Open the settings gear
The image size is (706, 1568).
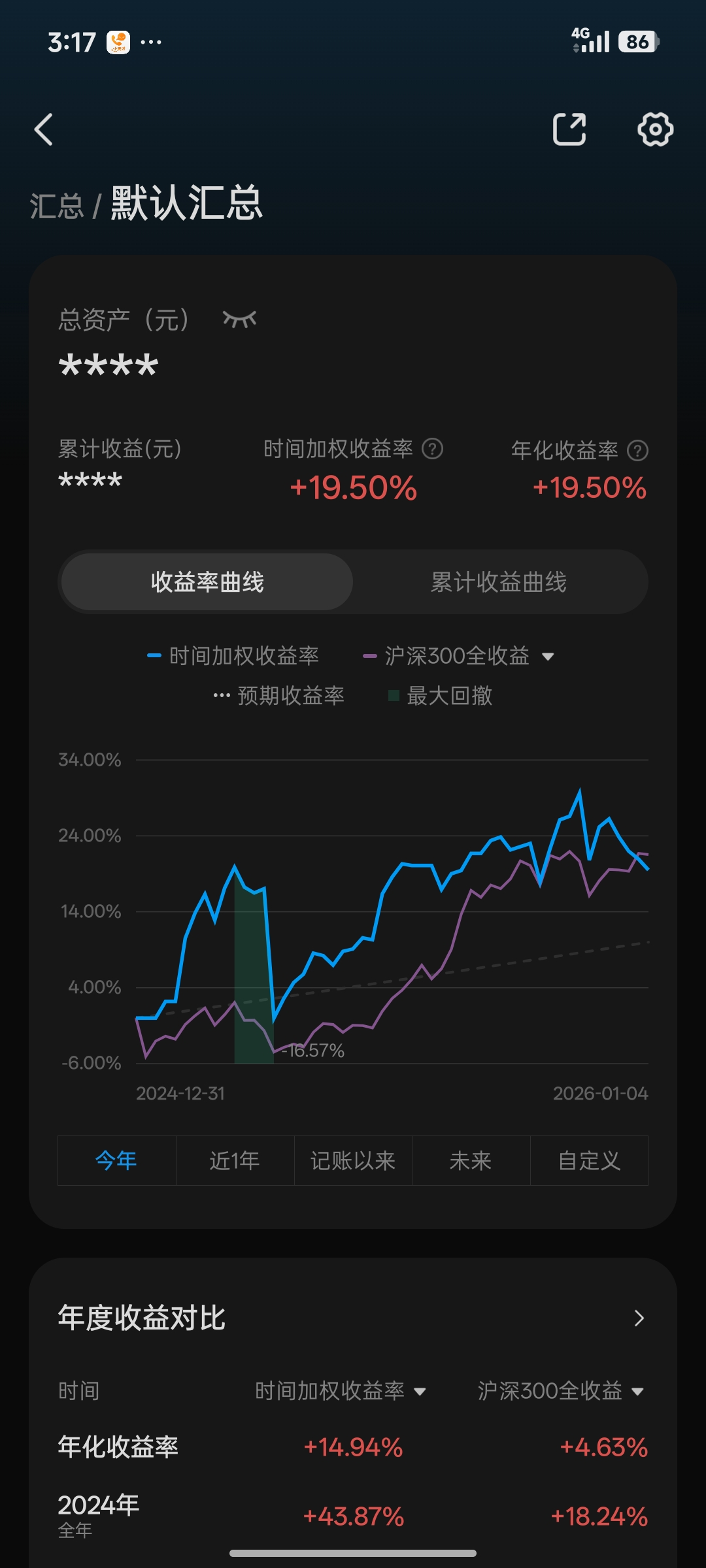(655, 129)
